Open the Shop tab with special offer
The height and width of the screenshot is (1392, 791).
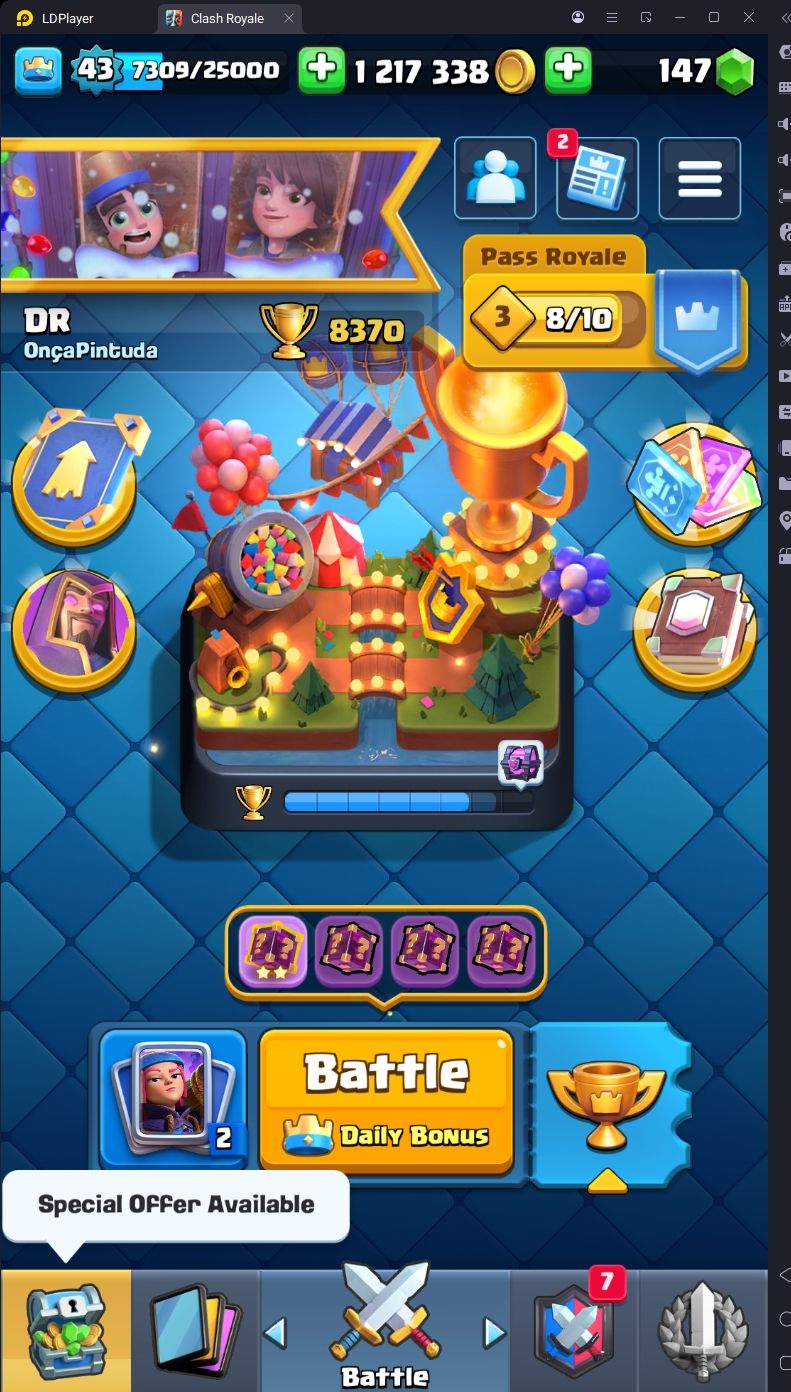[x=65, y=1331]
